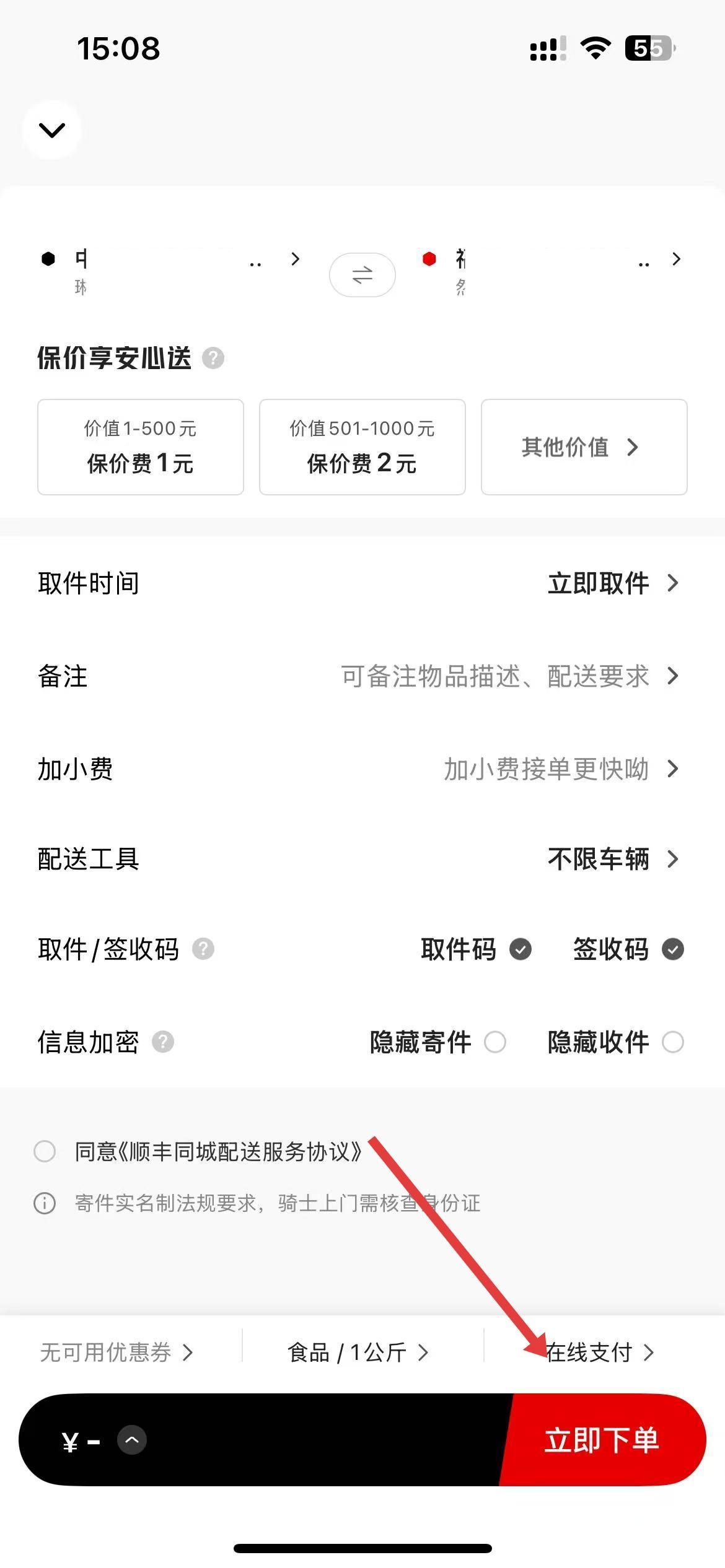Viewport: 725px width, 1568px height.
Task: Swap pickup and delivery addresses
Action: point(362,274)
